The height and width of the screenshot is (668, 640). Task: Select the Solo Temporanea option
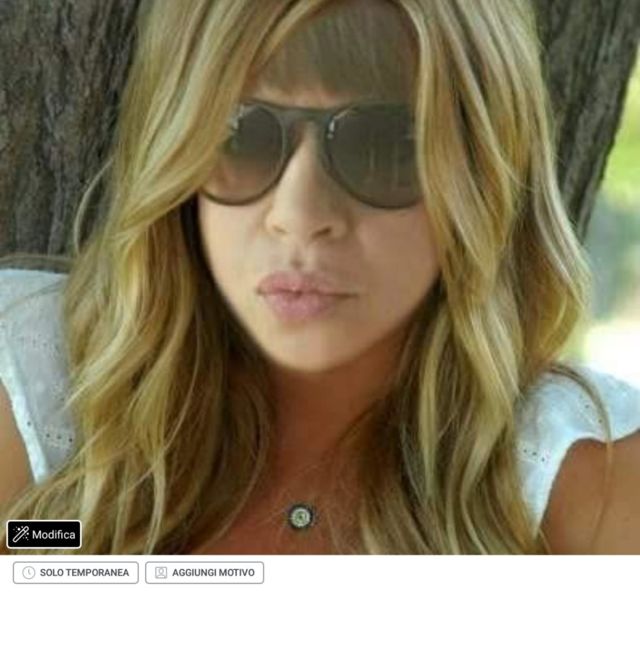click(x=75, y=572)
